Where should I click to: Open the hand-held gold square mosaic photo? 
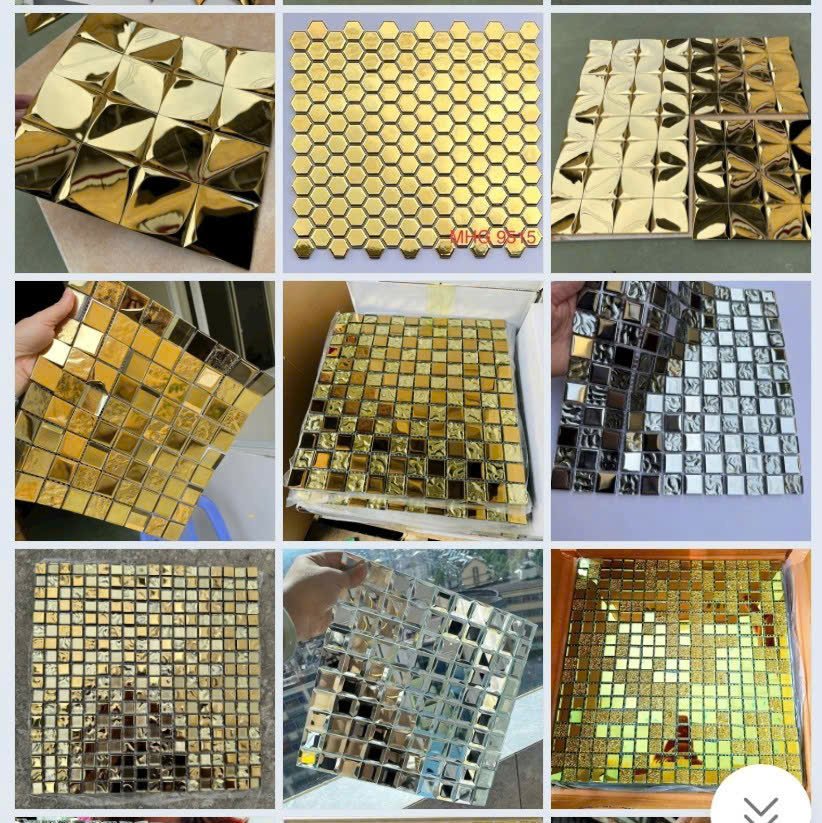click(x=145, y=410)
